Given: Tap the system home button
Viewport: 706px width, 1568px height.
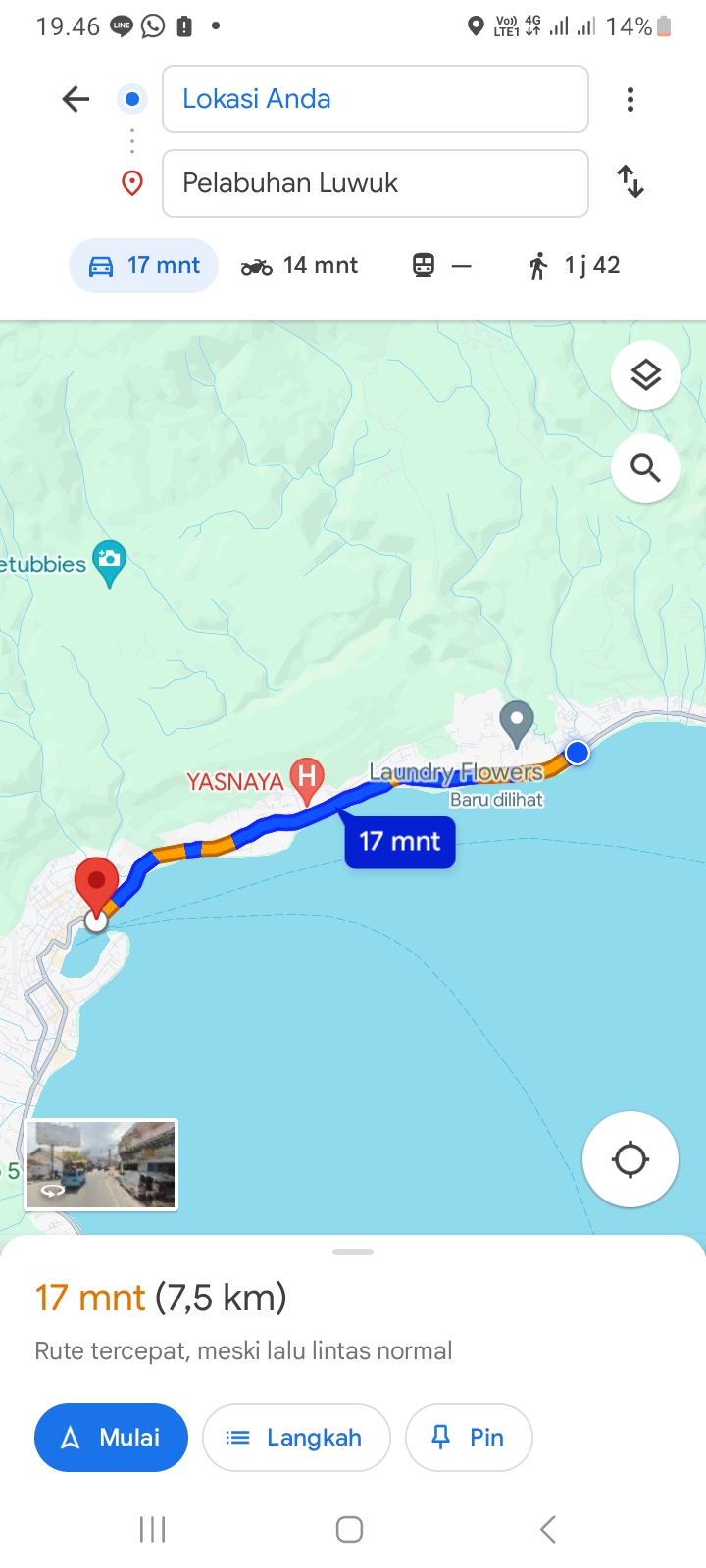Looking at the screenshot, I should pyautogui.click(x=350, y=1529).
